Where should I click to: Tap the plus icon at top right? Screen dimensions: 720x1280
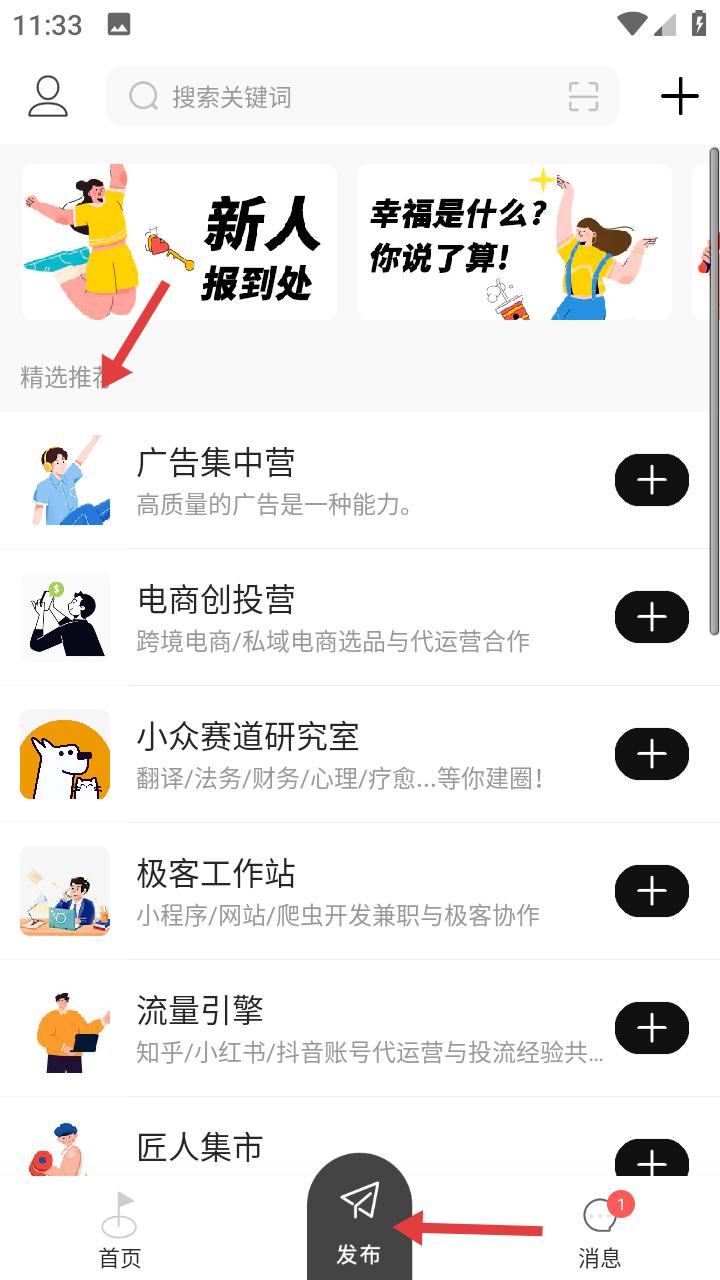click(680, 97)
